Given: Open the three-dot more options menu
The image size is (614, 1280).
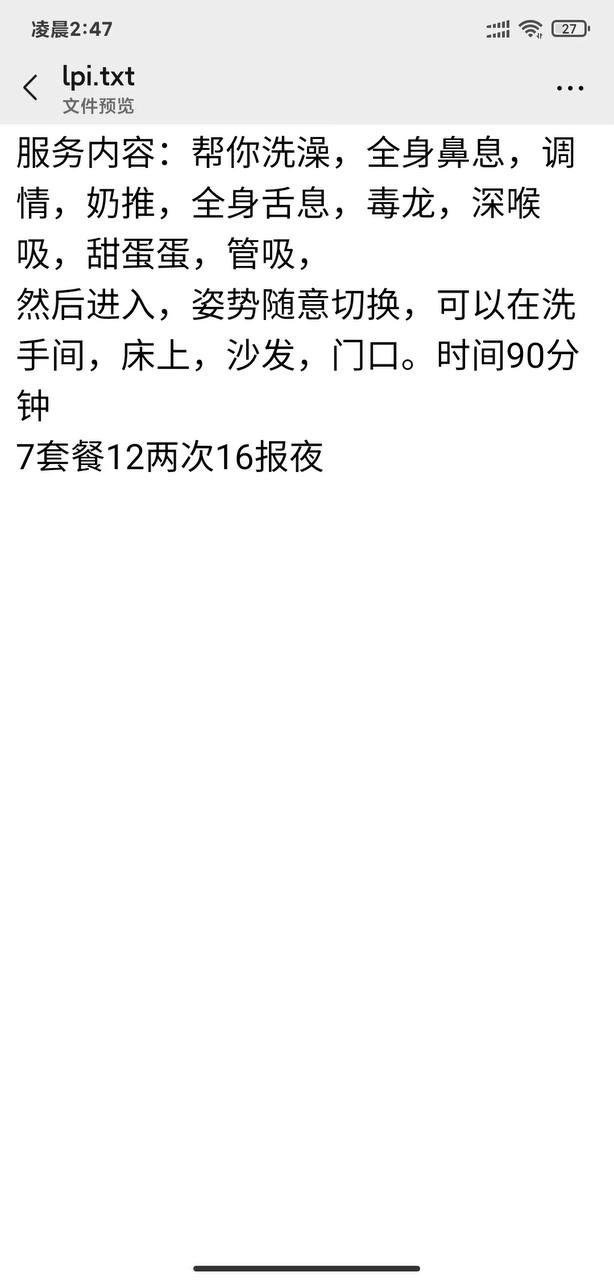Looking at the screenshot, I should [x=570, y=88].
